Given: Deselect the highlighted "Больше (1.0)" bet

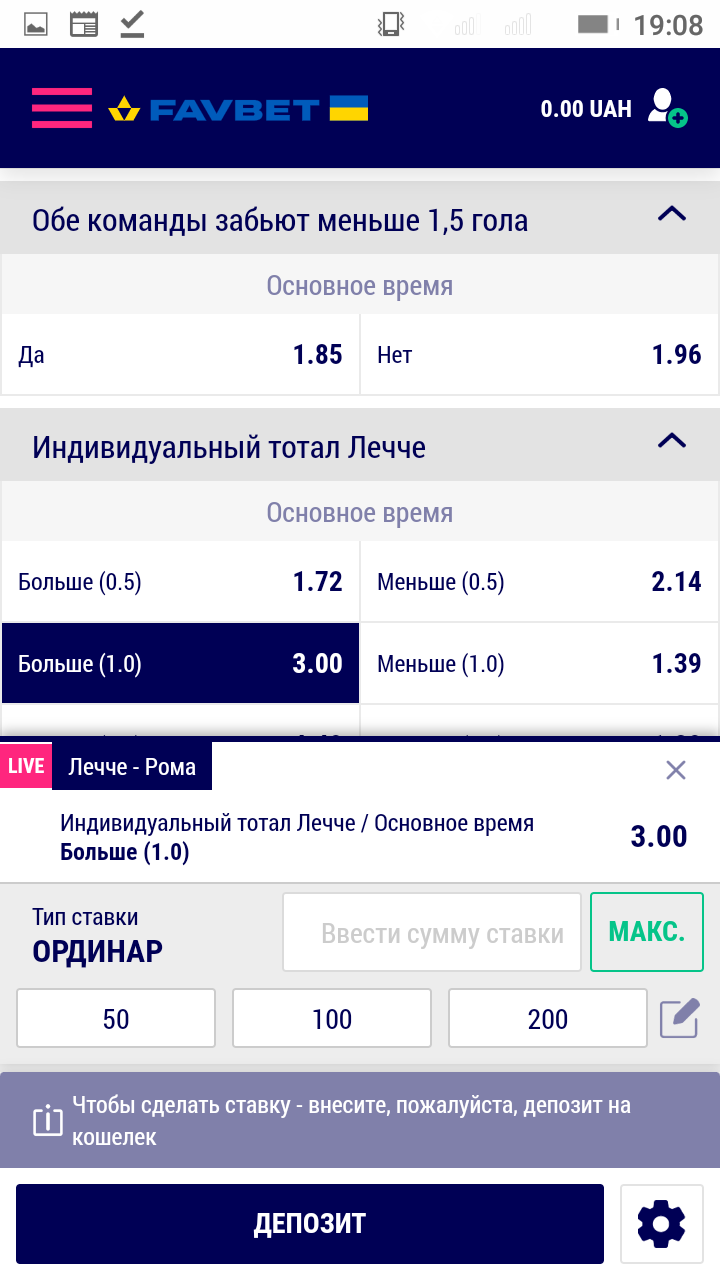Looking at the screenshot, I should 180,664.
